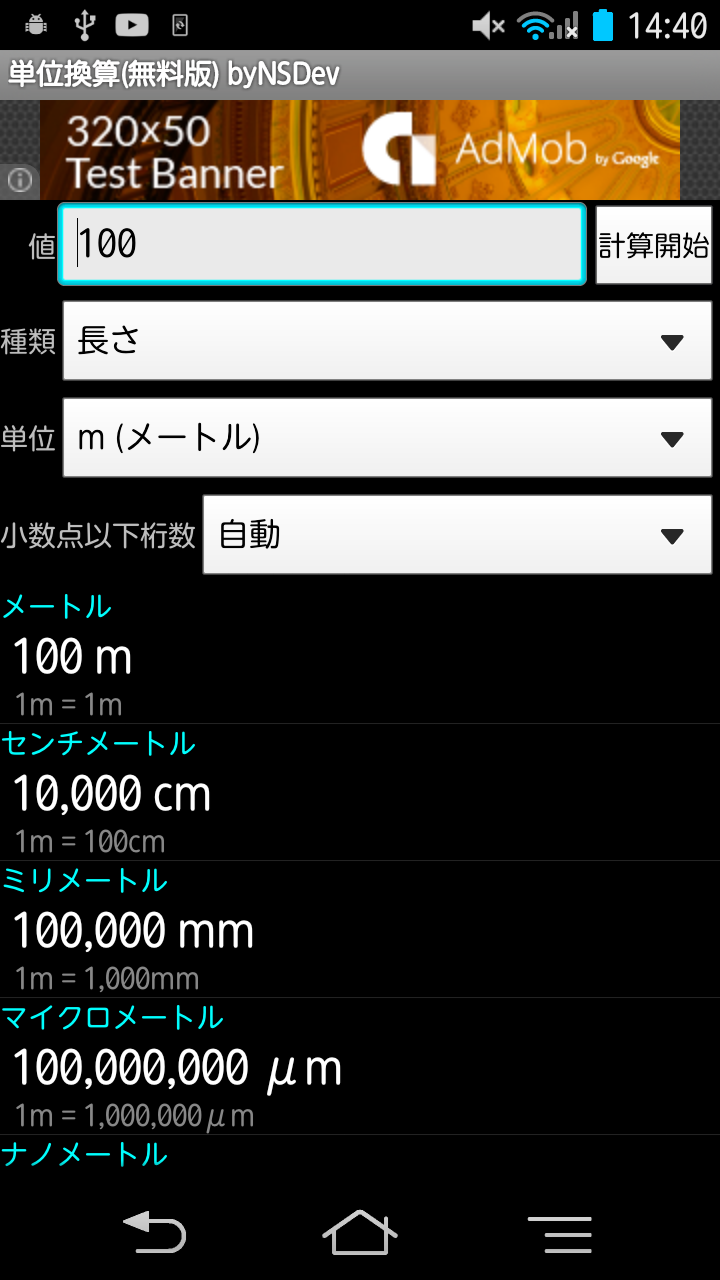Expand the 単位 dropdown showing m (メートル)
This screenshot has height=1280, width=720.
click(387, 438)
